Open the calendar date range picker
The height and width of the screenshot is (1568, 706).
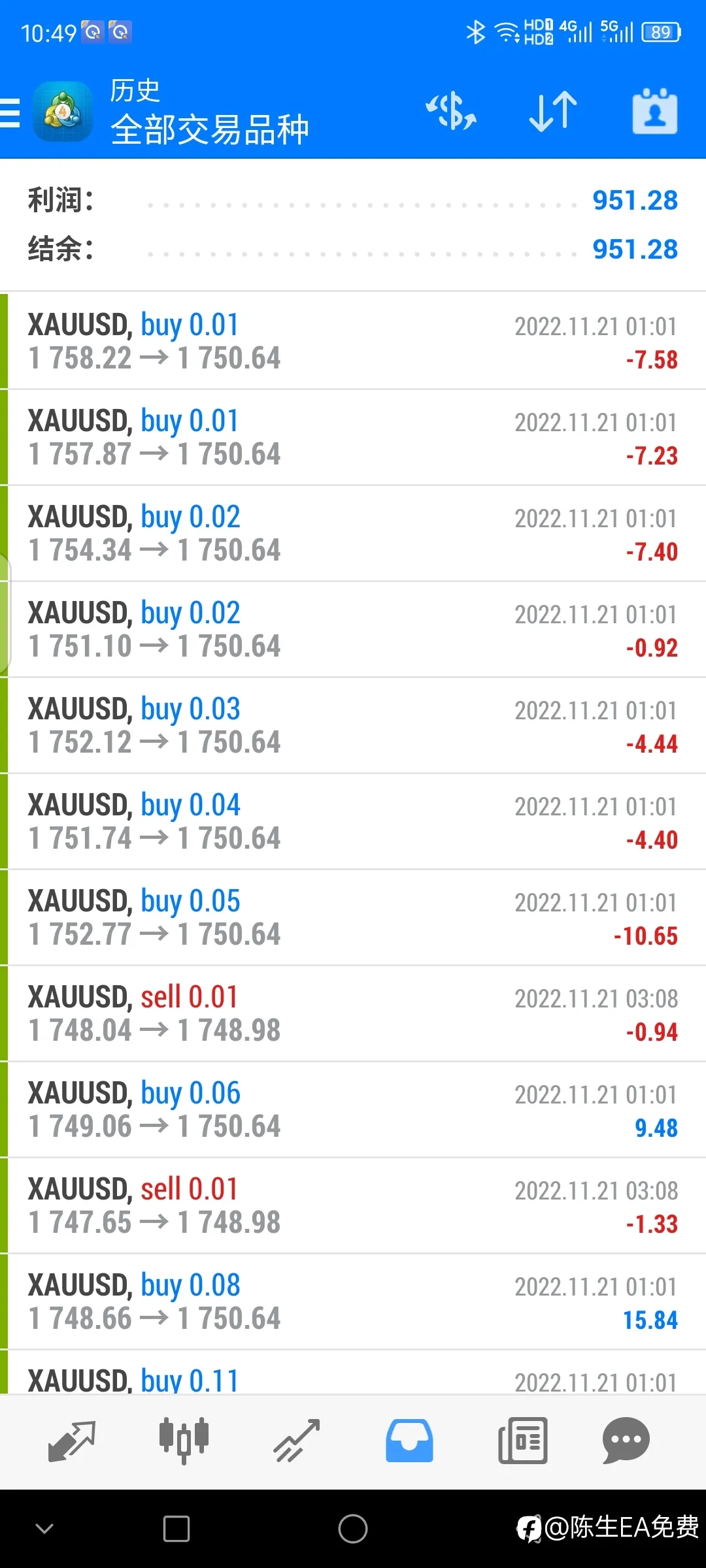654,111
